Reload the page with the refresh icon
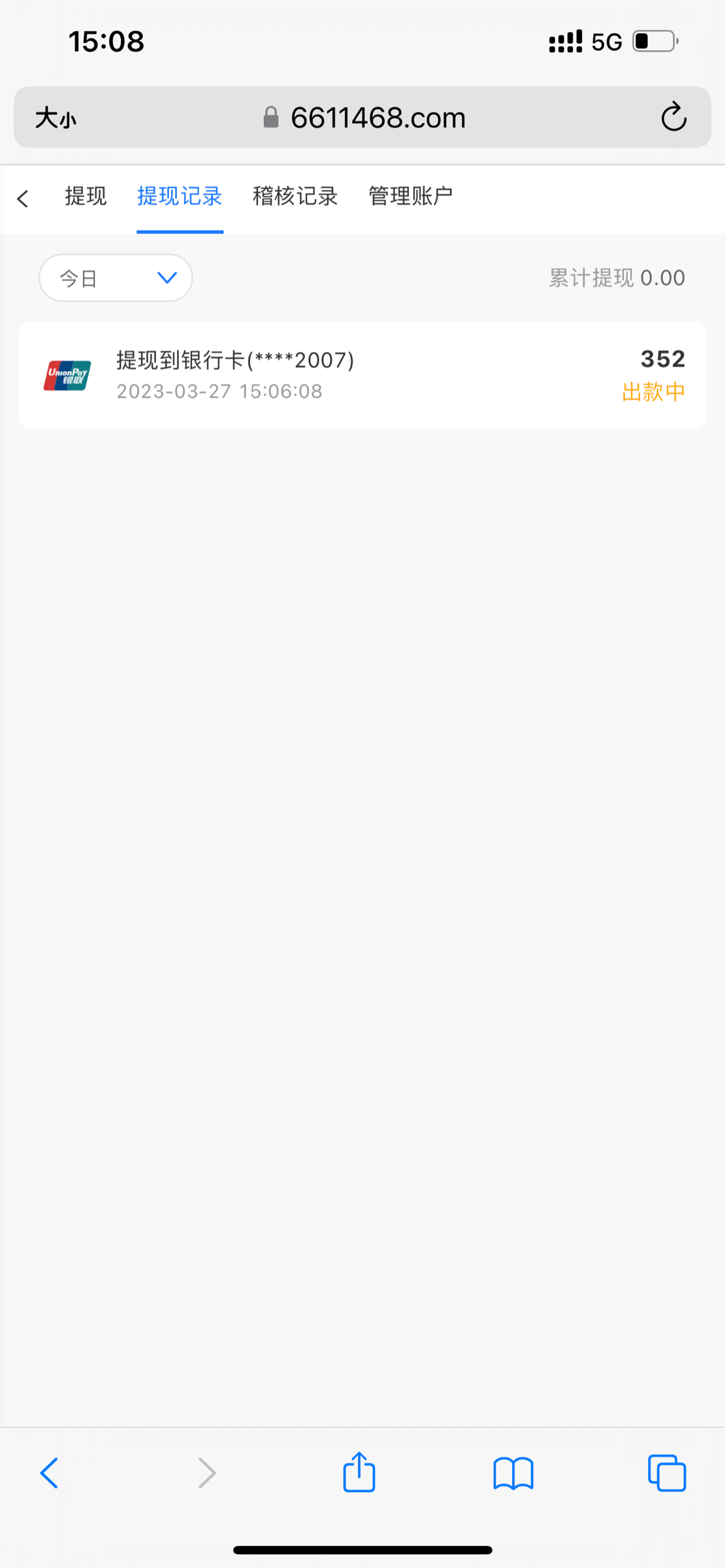 pos(673,118)
